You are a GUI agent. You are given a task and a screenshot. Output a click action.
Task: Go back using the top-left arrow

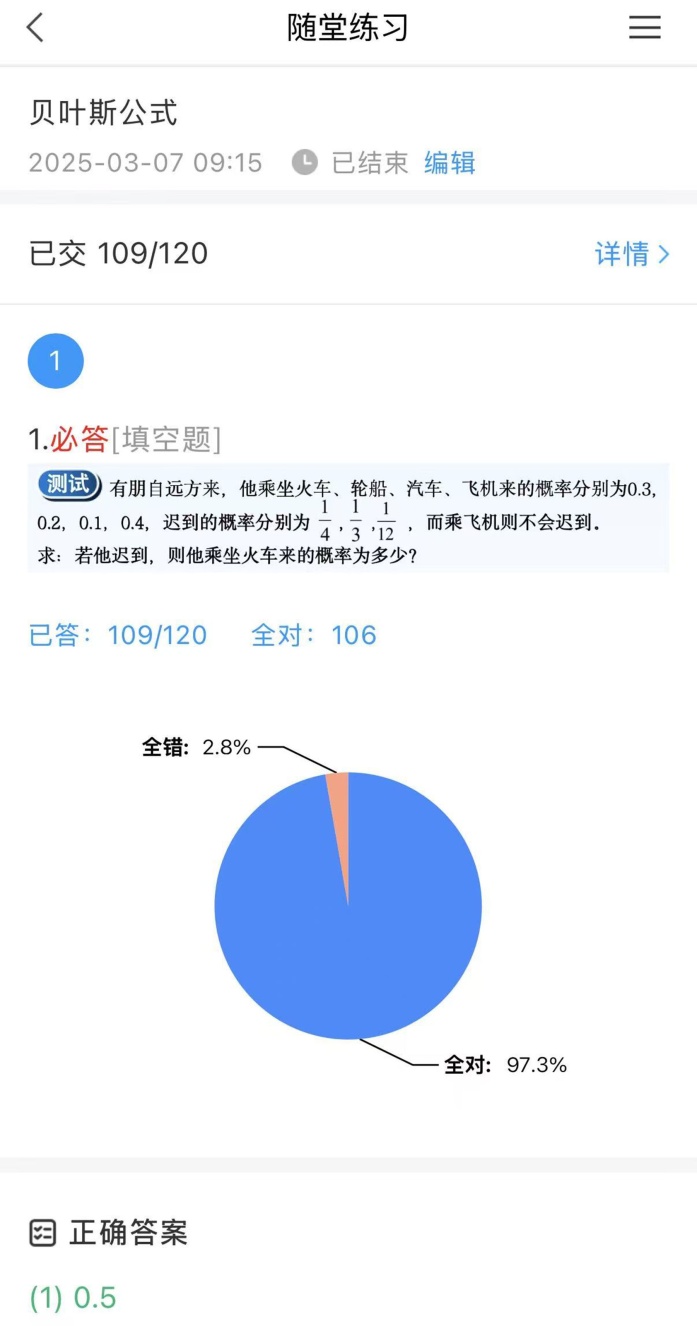click(x=36, y=28)
